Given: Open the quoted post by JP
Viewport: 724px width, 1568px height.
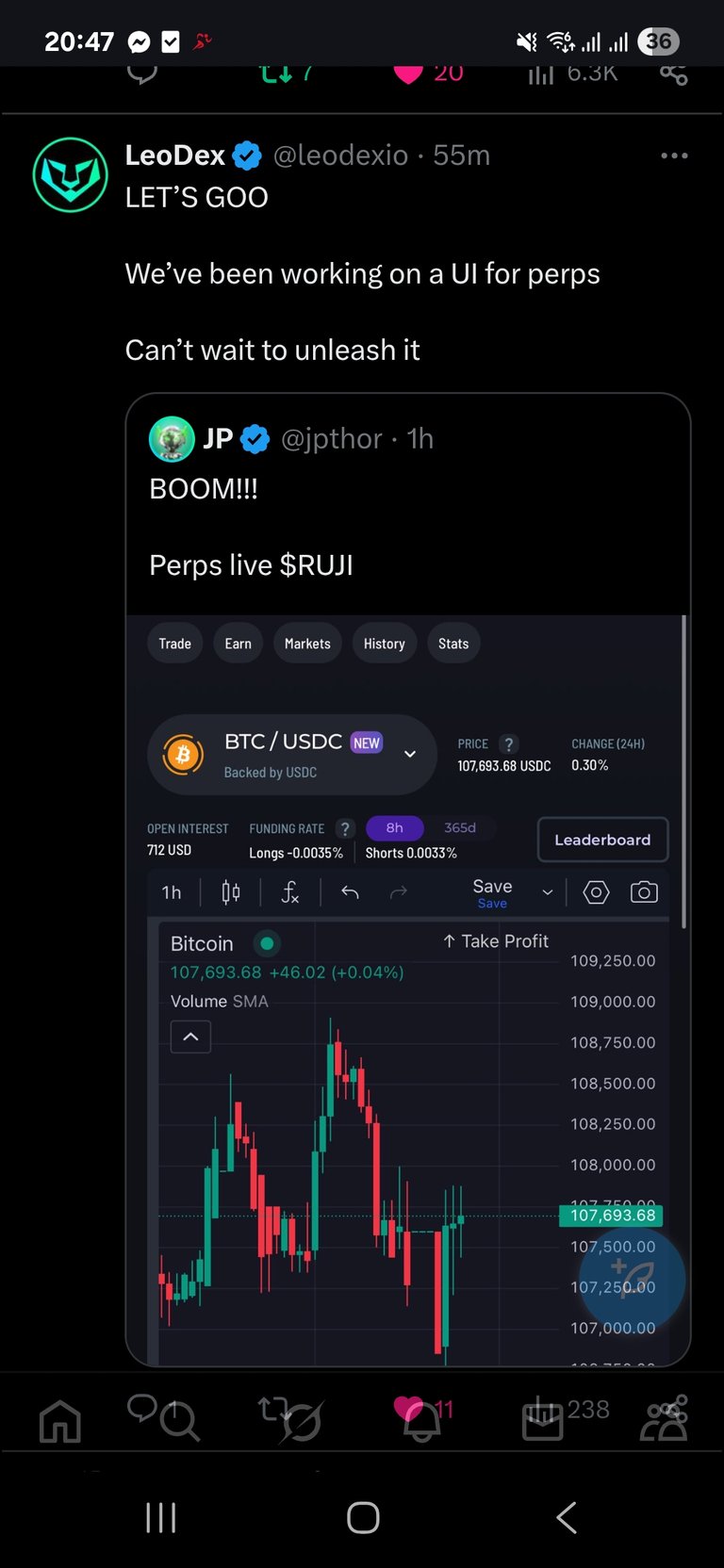Looking at the screenshot, I should click(x=408, y=504).
